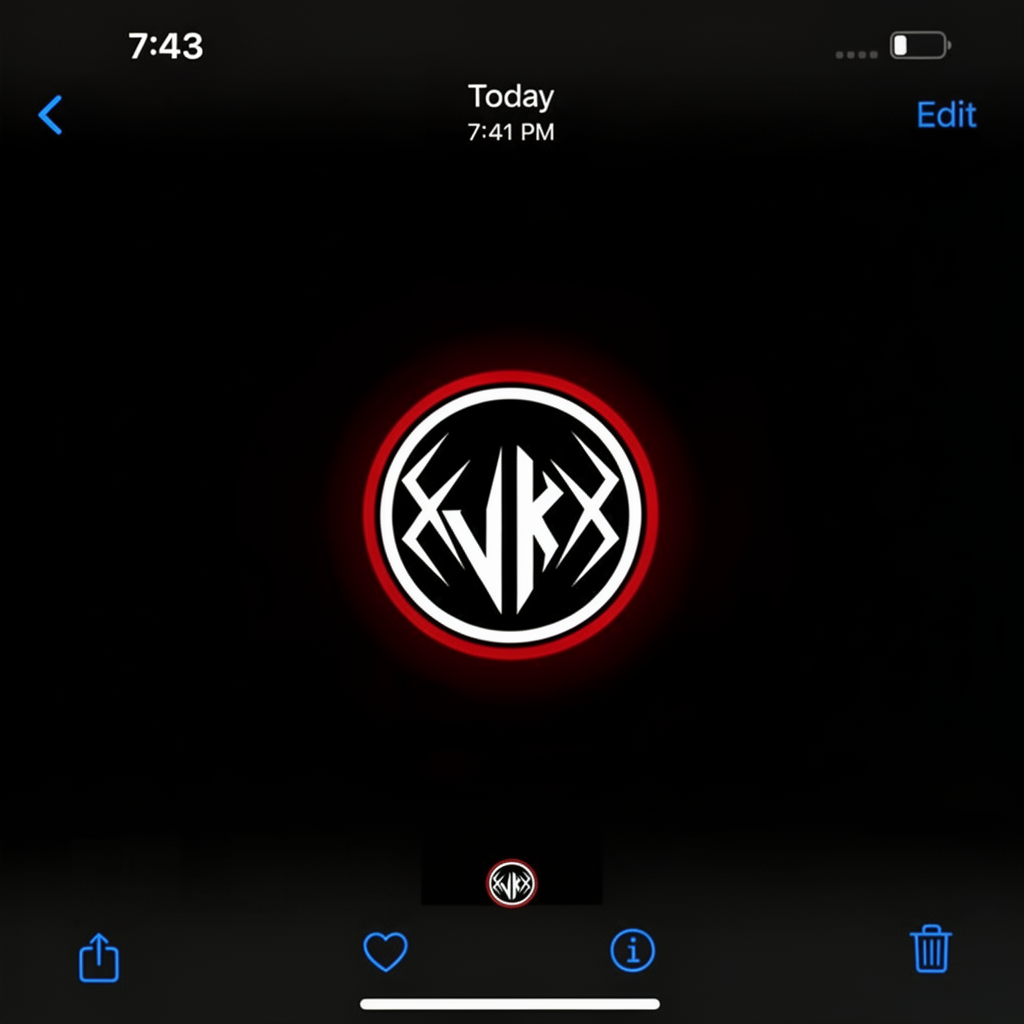Favorite this photo with the heart

pyautogui.click(x=385, y=952)
